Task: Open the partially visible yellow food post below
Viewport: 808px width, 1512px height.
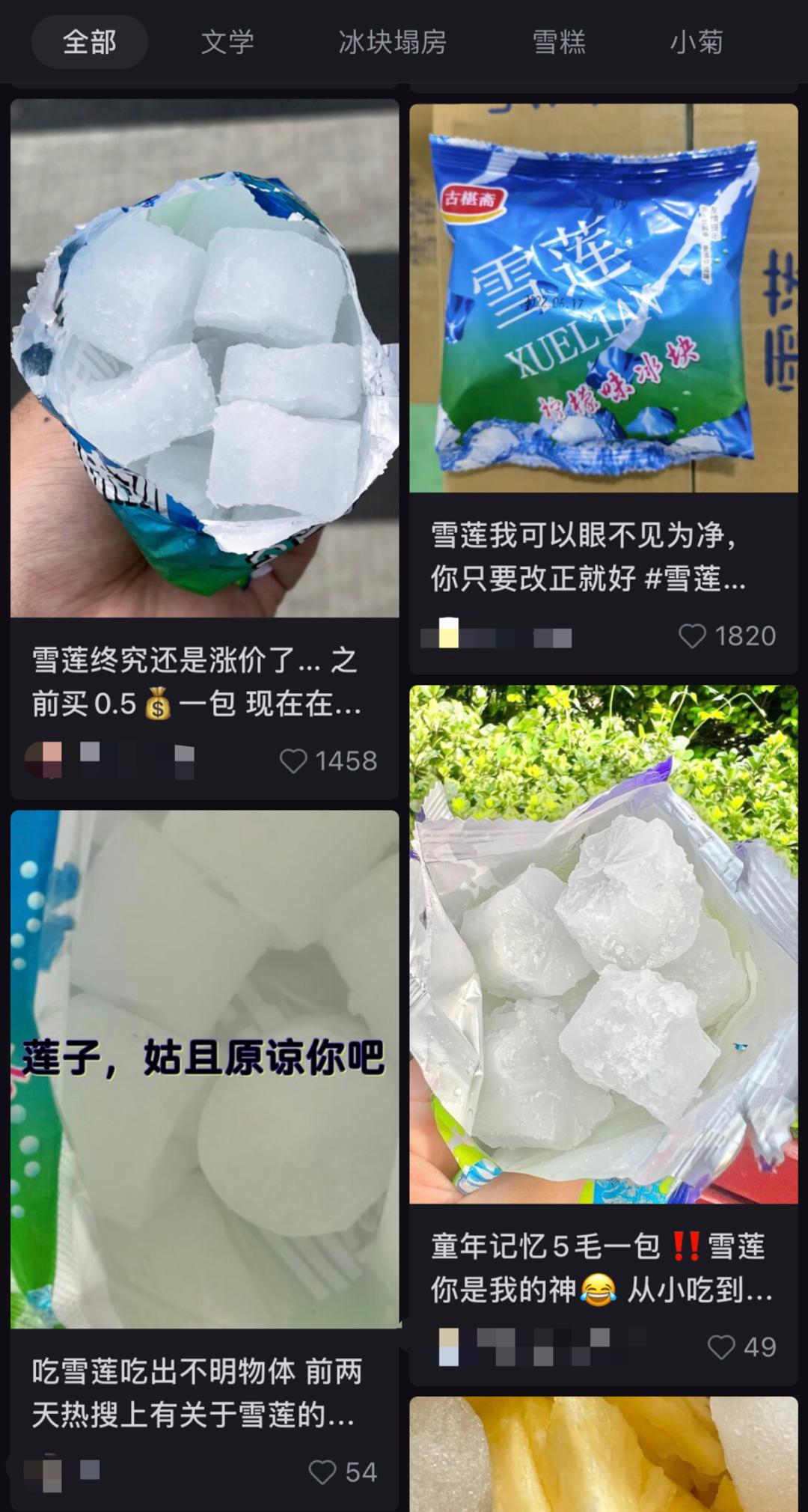Action: click(x=603, y=1460)
